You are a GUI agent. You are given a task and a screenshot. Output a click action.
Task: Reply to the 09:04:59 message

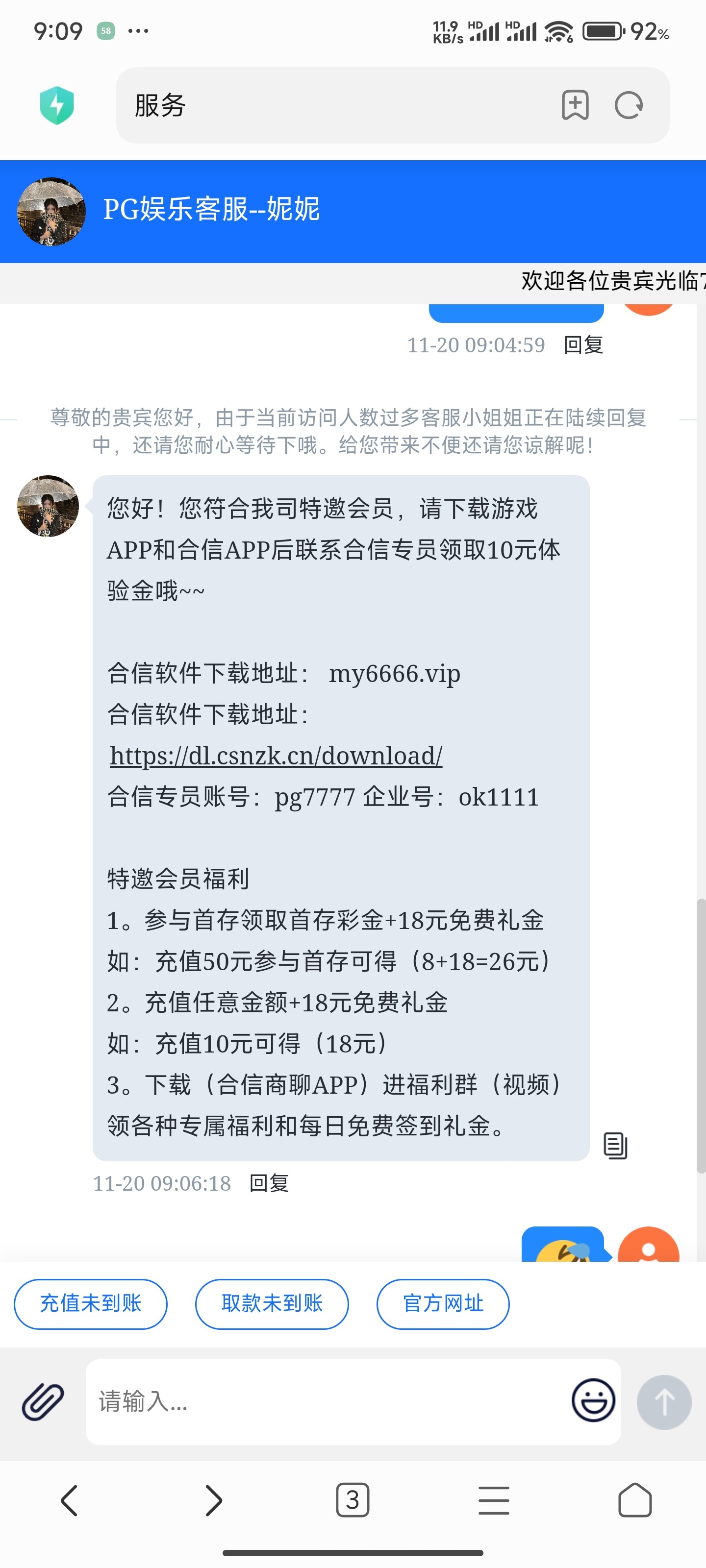pos(583,345)
